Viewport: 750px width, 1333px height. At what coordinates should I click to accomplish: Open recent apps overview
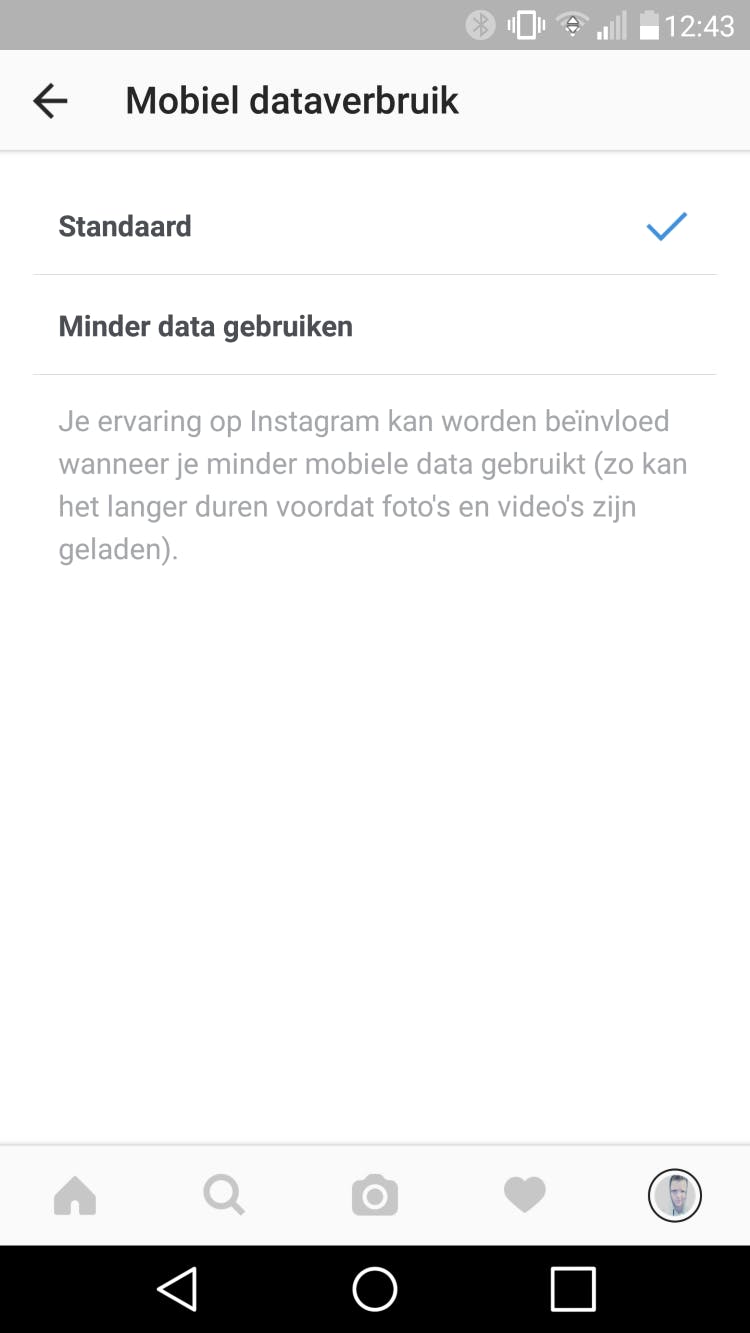tap(573, 1289)
